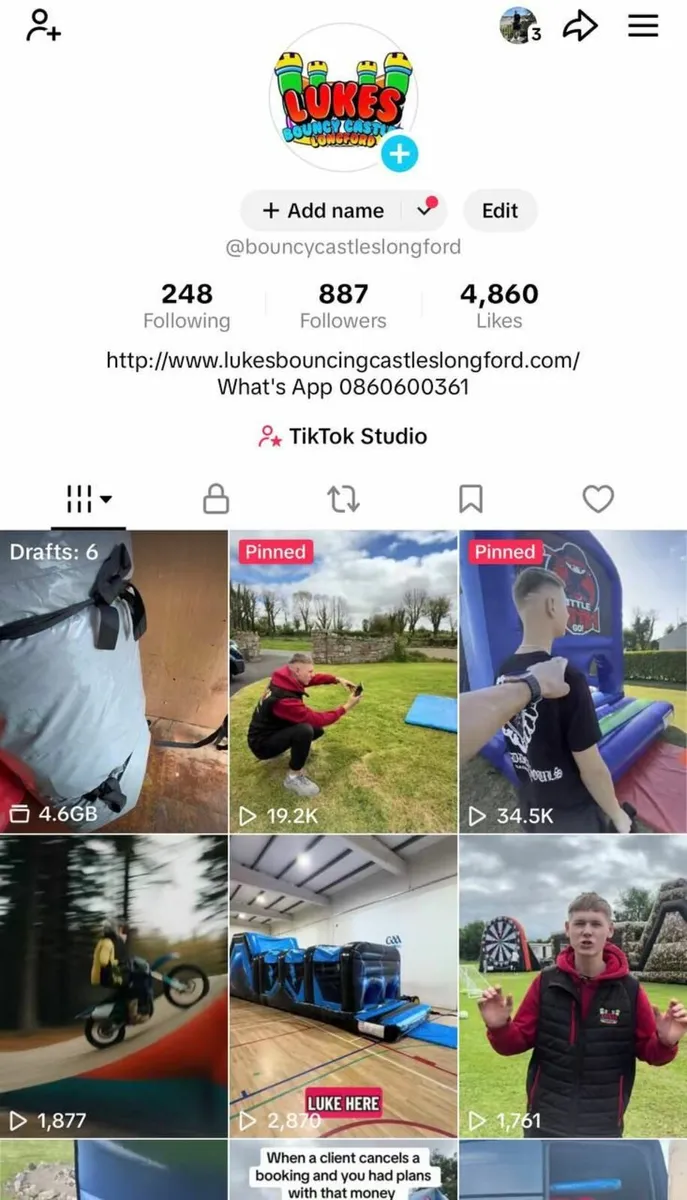
Task: View the 4,860 Likes count
Action: tap(499, 305)
